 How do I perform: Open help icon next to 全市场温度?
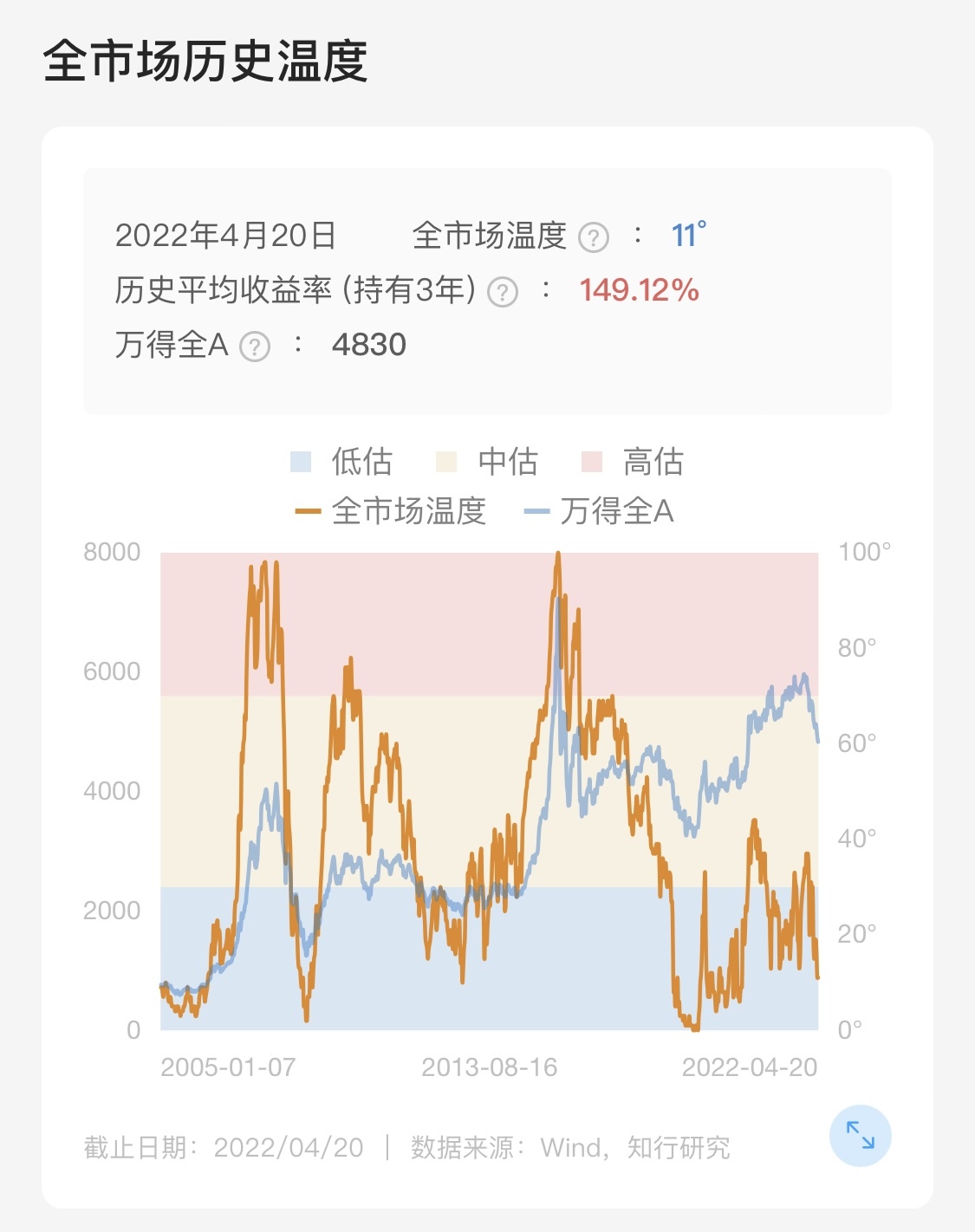point(594,237)
